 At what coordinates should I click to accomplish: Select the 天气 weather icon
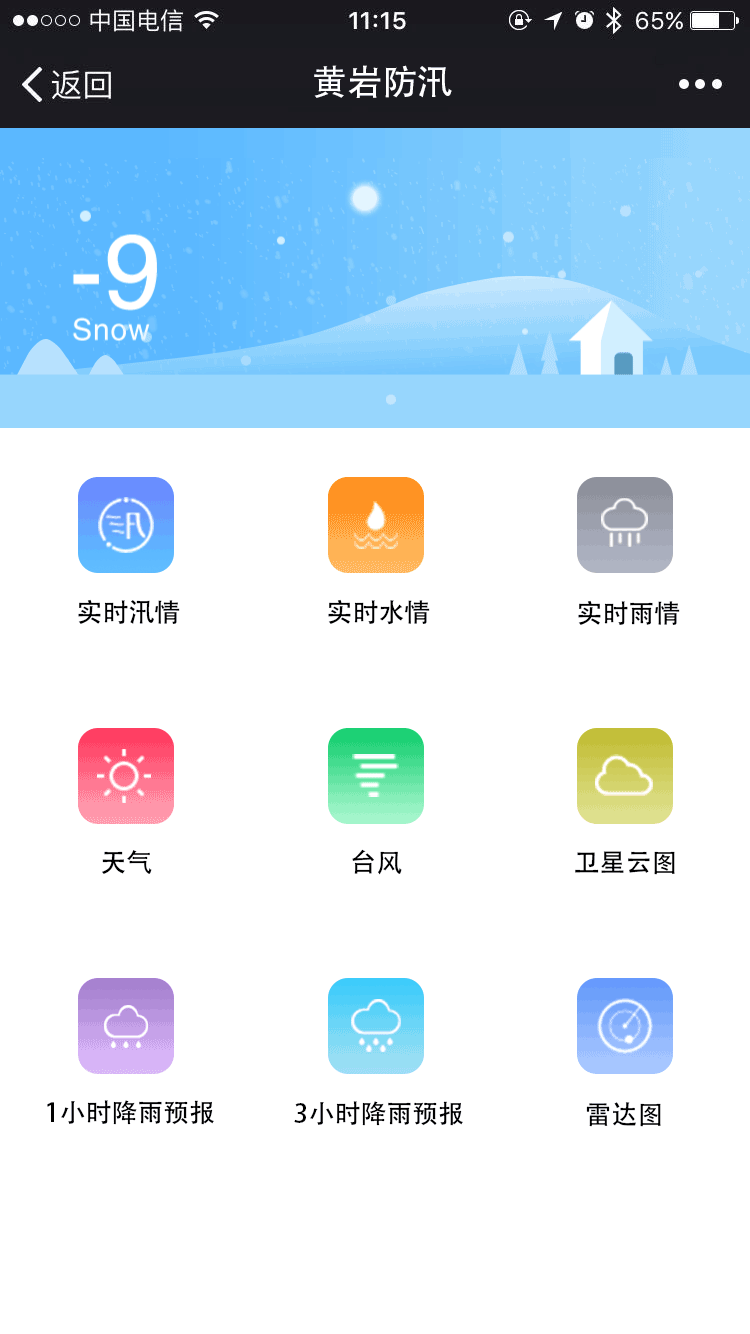pyautogui.click(x=125, y=776)
